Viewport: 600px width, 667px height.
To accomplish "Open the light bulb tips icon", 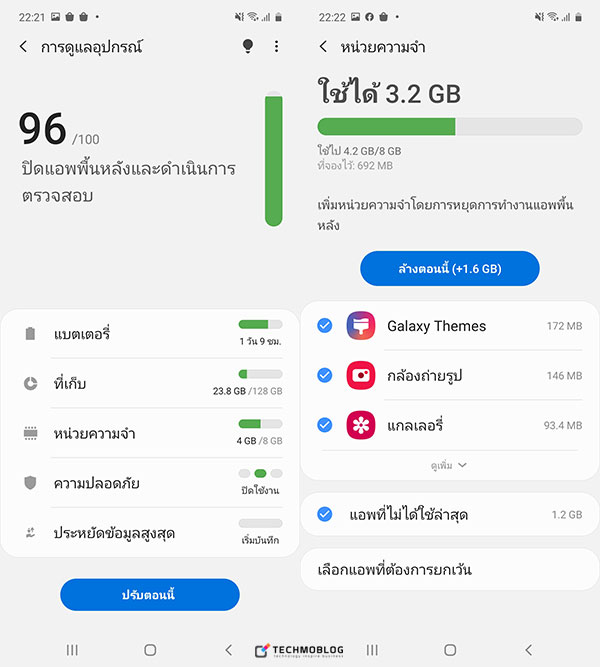I will click(x=248, y=47).
